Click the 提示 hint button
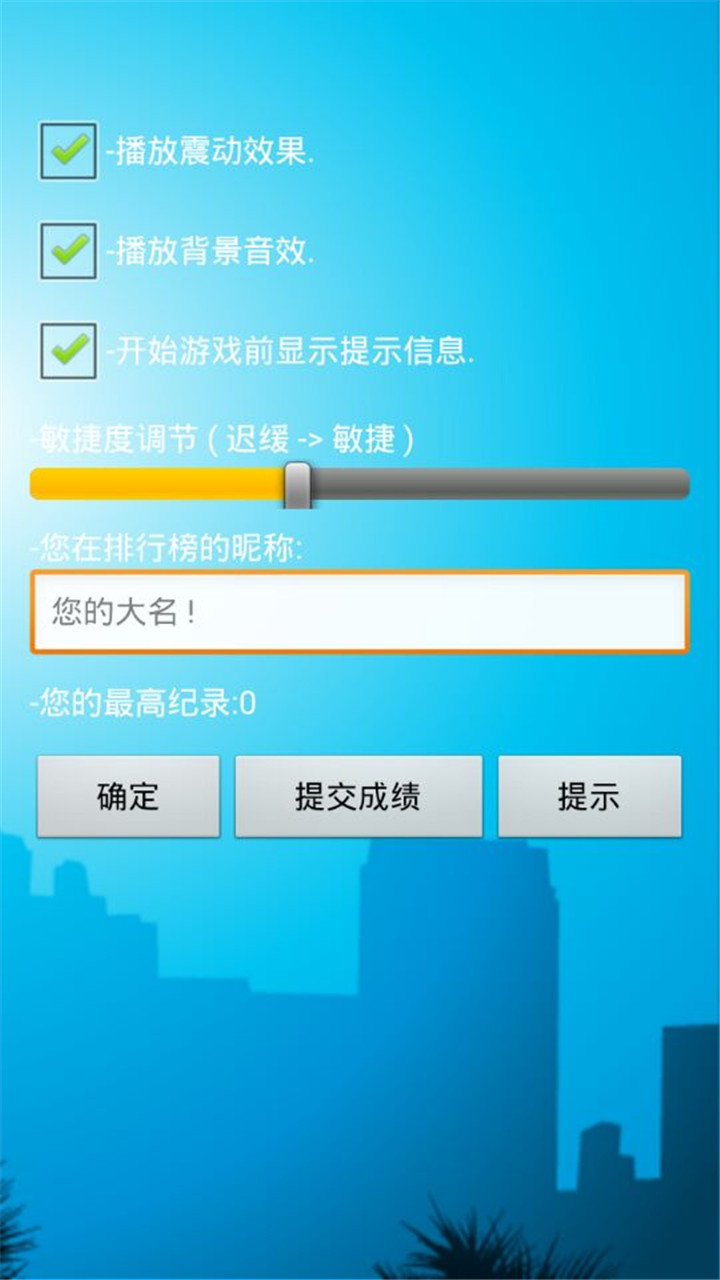The height and width of the screenshot is (1280, 720). click(590, 795)
